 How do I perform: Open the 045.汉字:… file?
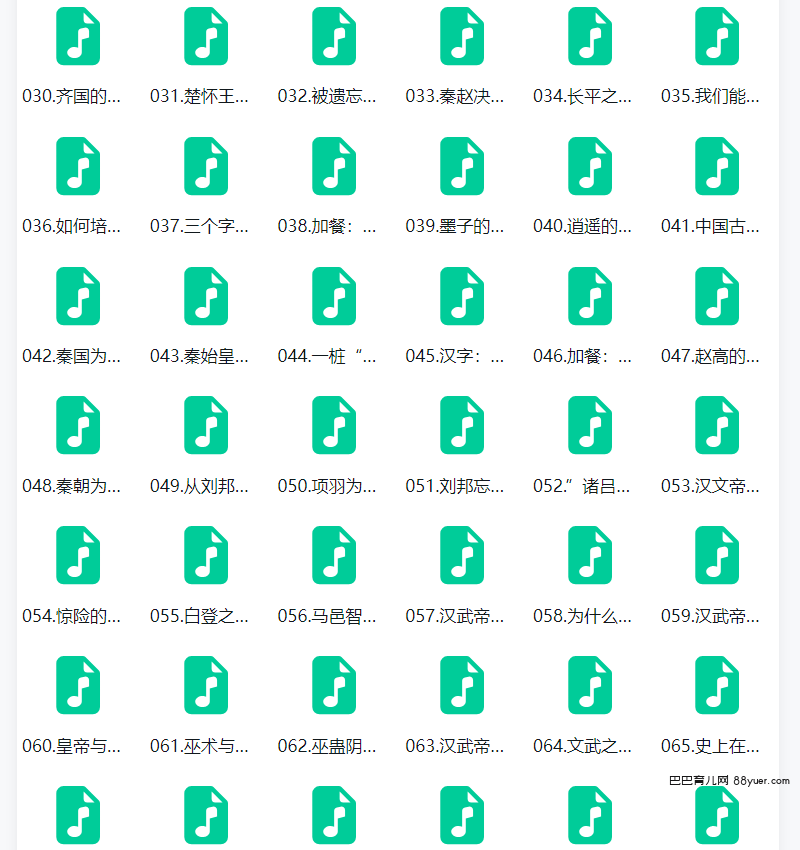462,296
